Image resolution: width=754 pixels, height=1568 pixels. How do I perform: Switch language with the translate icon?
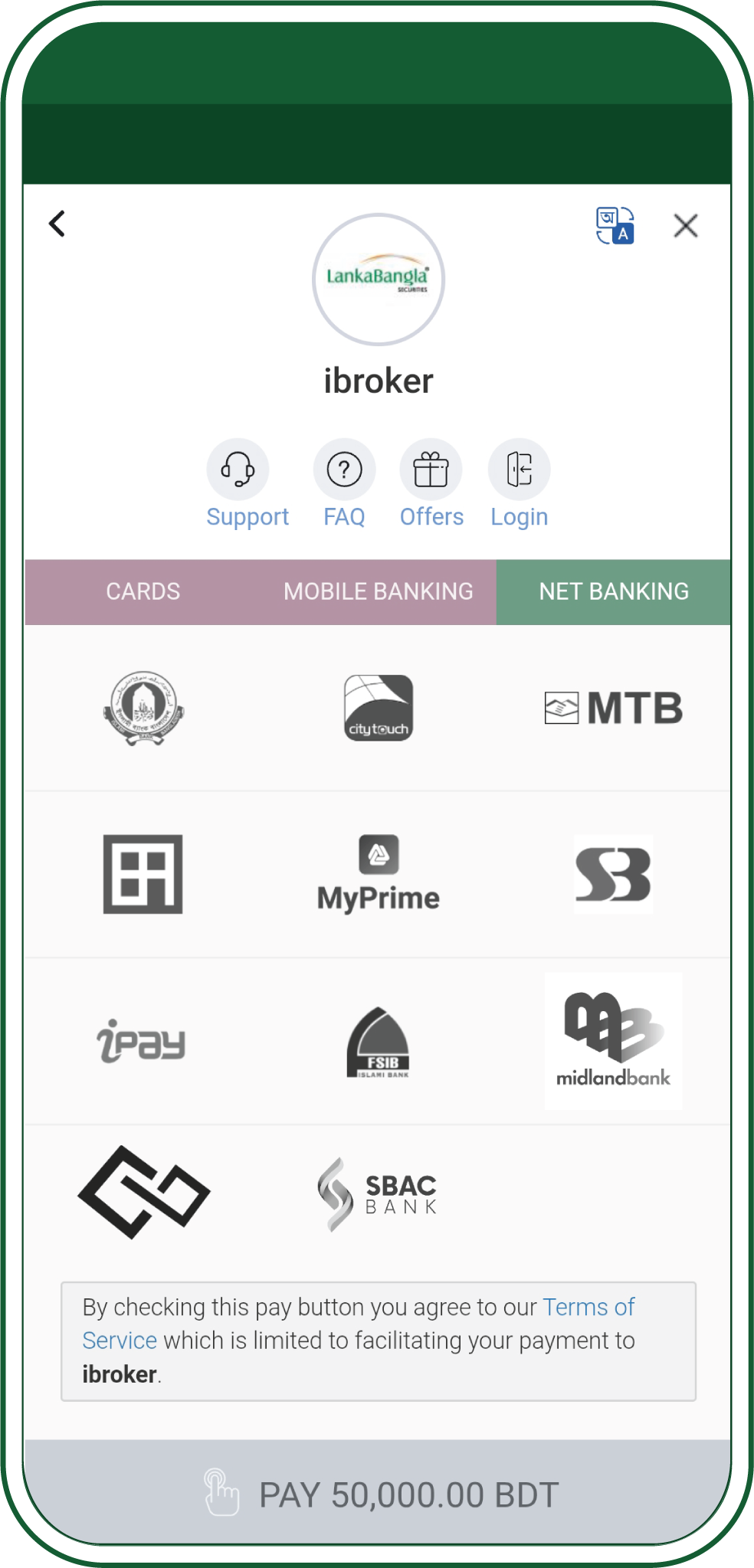click(615, 225)
